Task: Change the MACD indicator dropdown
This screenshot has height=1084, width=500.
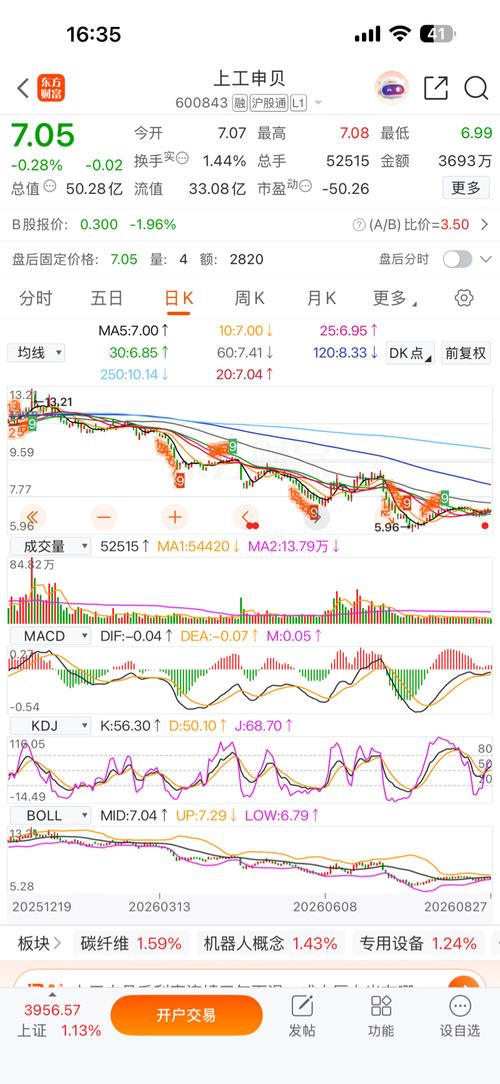Action: click(x=49, y=636)
